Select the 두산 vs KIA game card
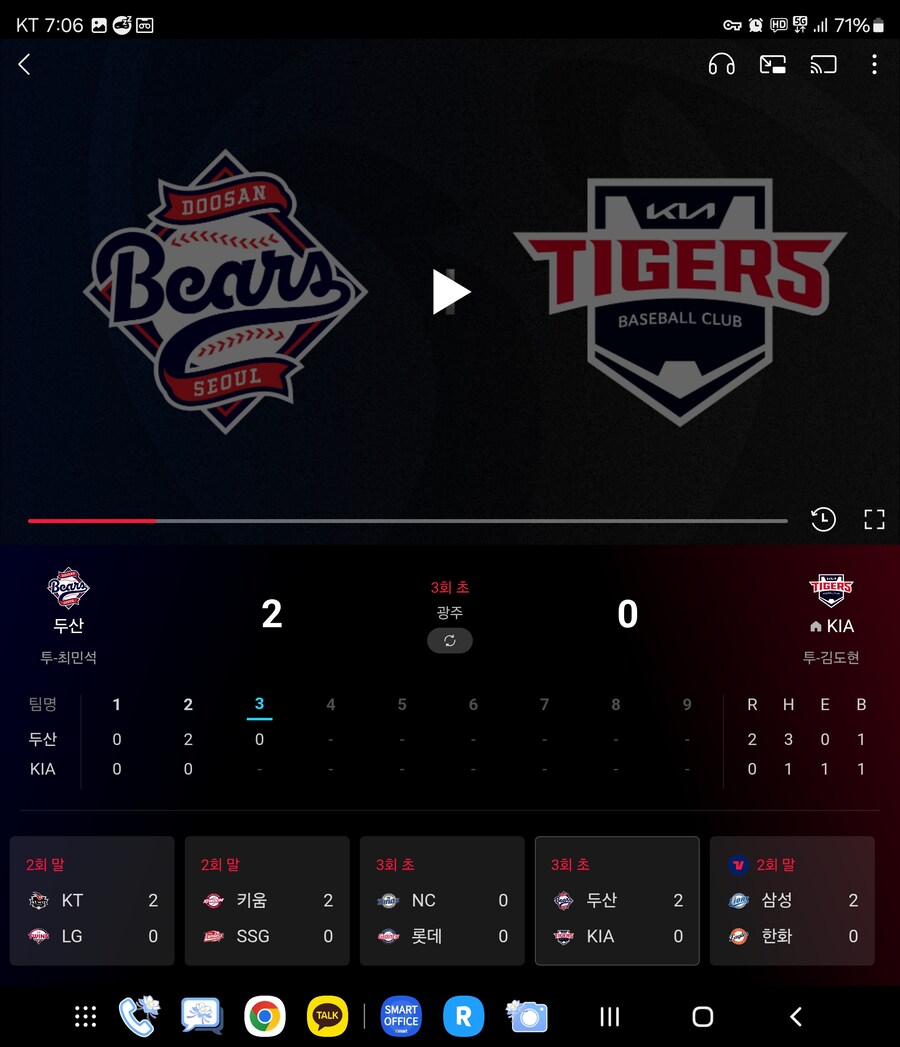This screenshot has height=1047, width=900. tap(617, 901)
